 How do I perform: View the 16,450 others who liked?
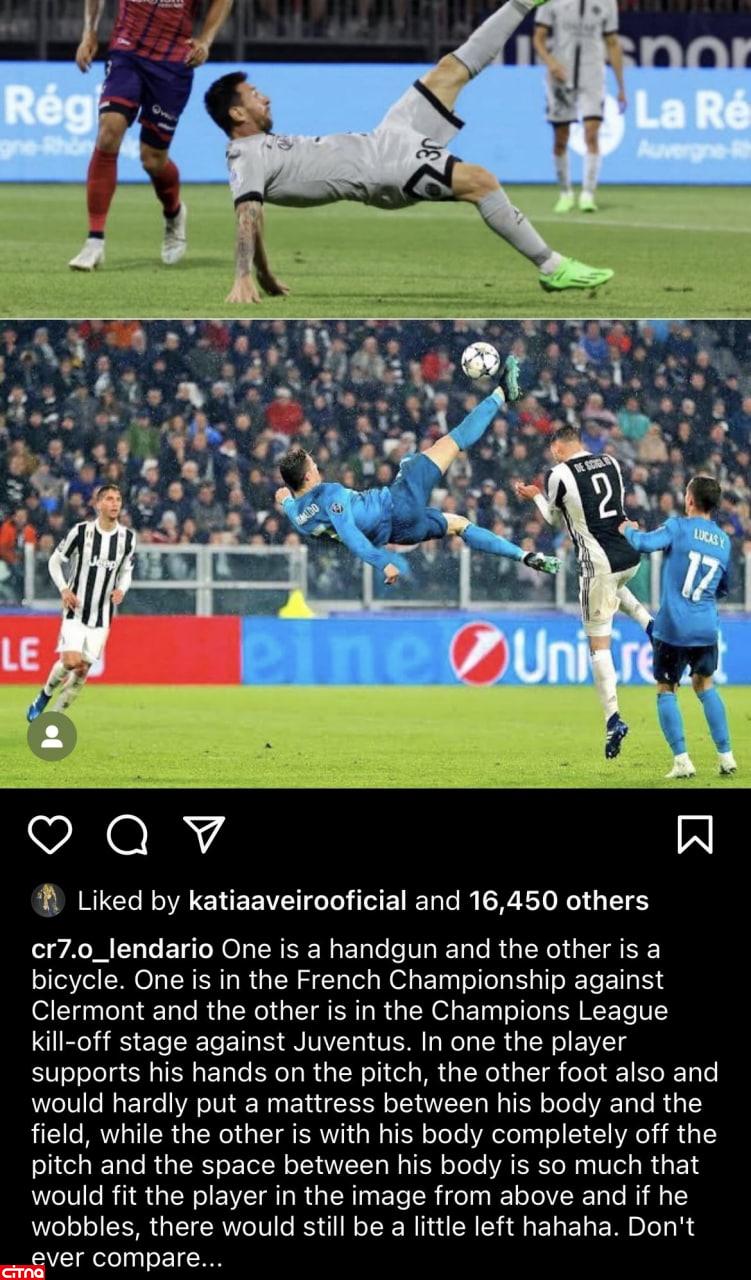click(x=558, y=901)
